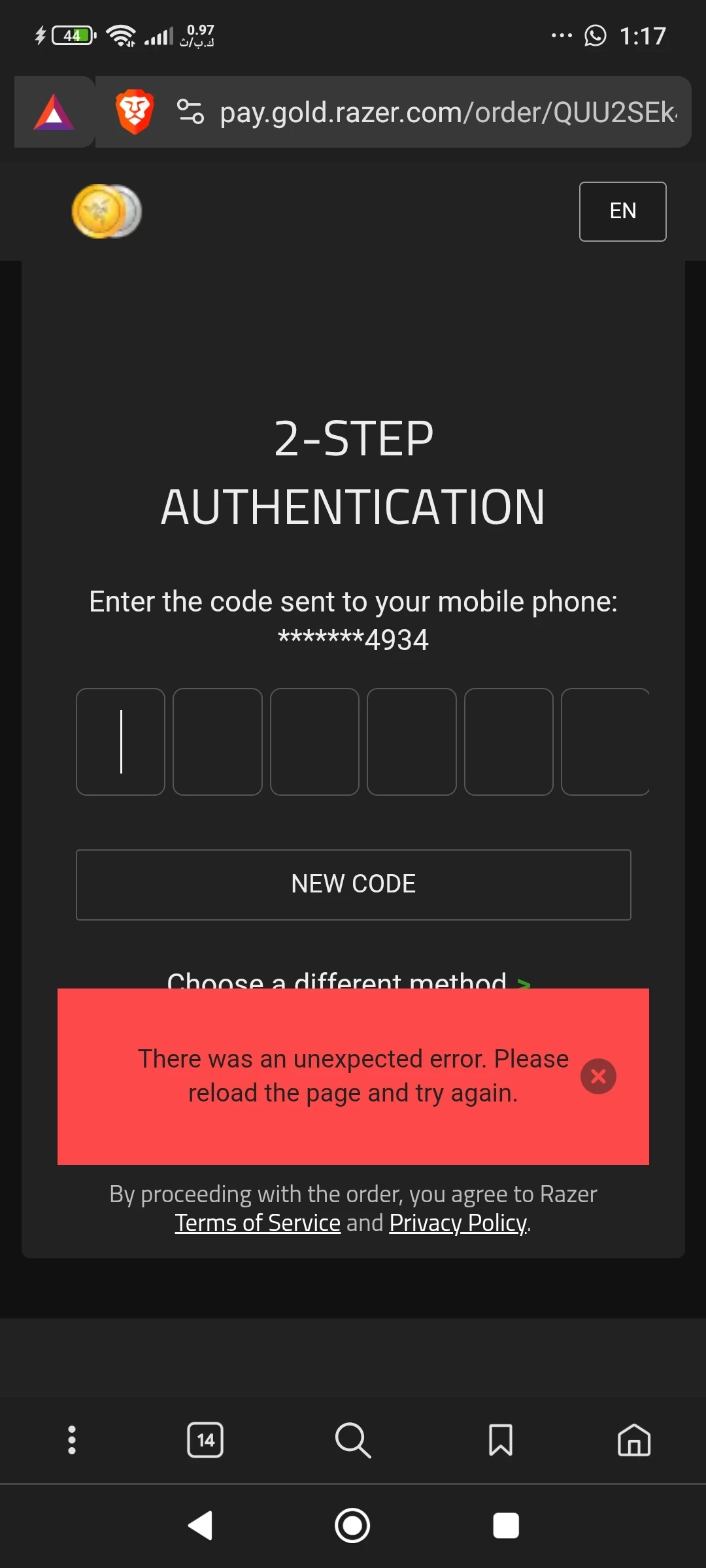The image size is (706, 1568).
Task: Bookmark this page
Action: tap(501, 1440)
